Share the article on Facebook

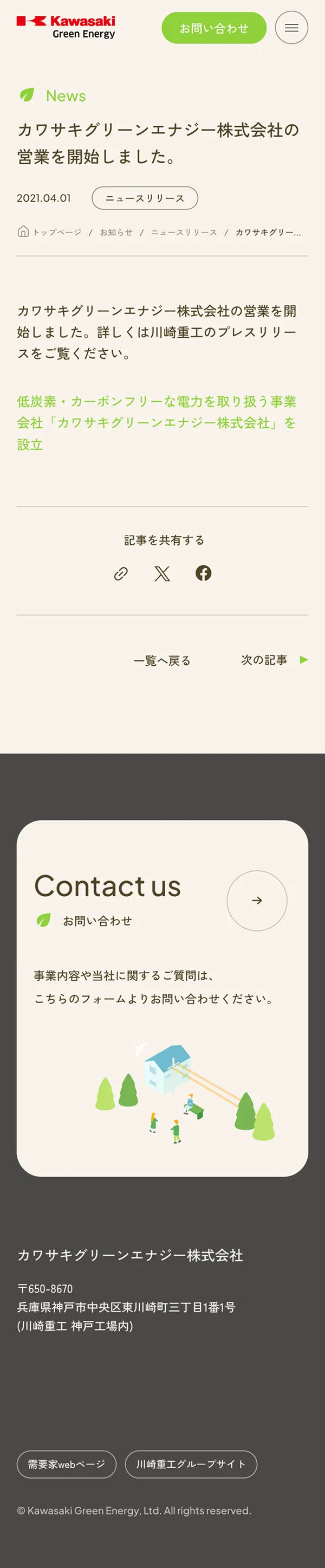203,574
